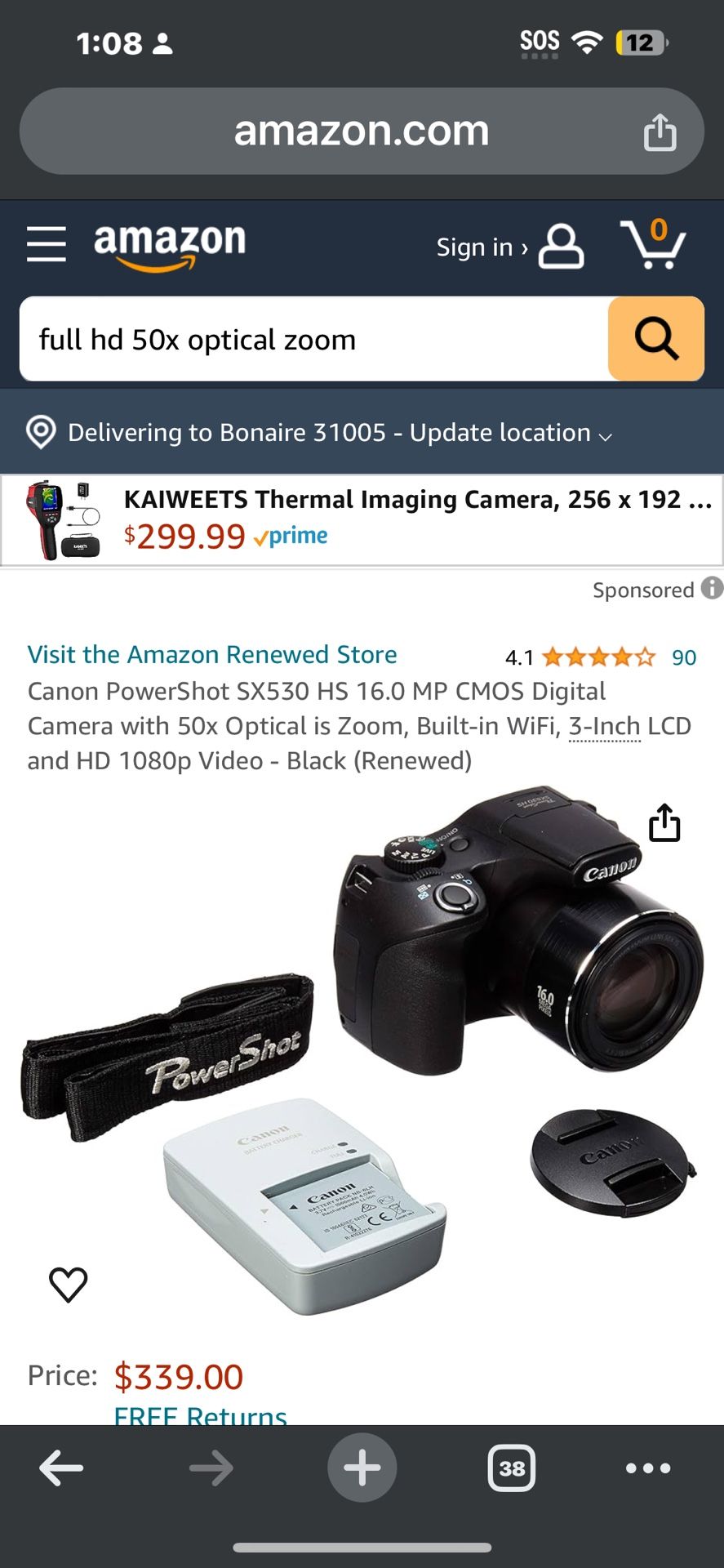This screenshot has width=724, height=1568.
Task: Add camera to wish list heart
Action: pyautogui.click(x=69, y=1284)
